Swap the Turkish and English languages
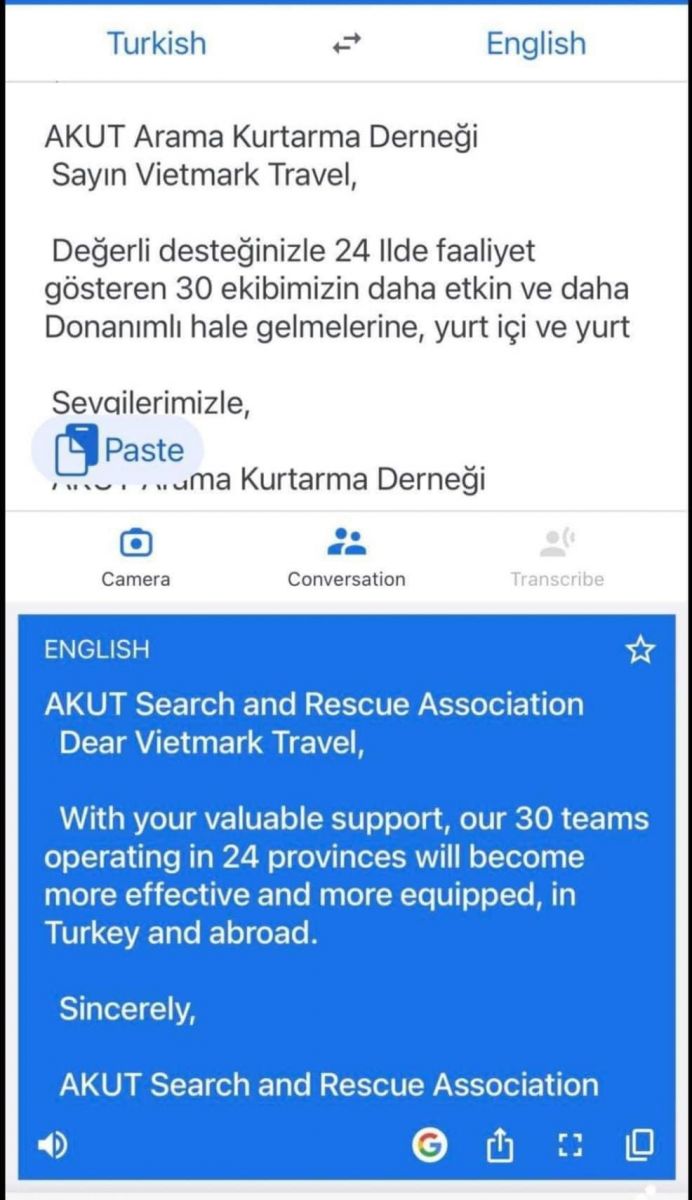 coord(346,43)
